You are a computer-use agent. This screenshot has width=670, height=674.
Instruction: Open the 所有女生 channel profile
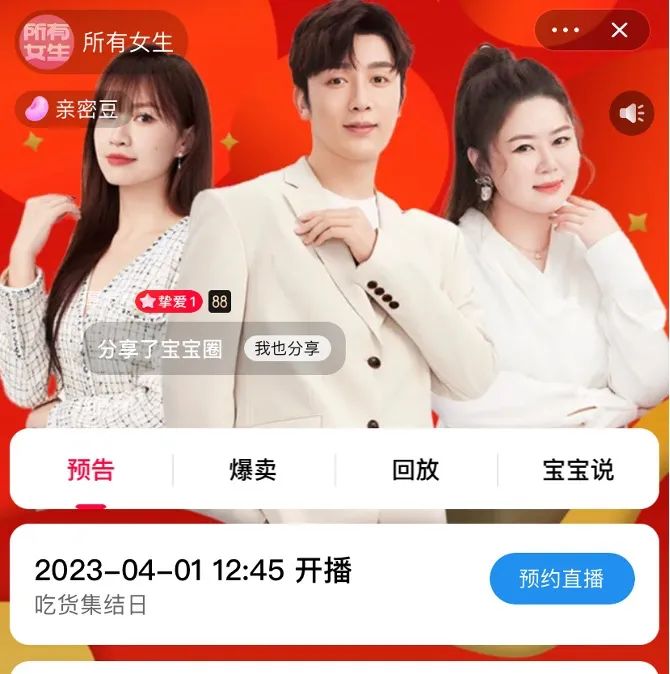100,41
